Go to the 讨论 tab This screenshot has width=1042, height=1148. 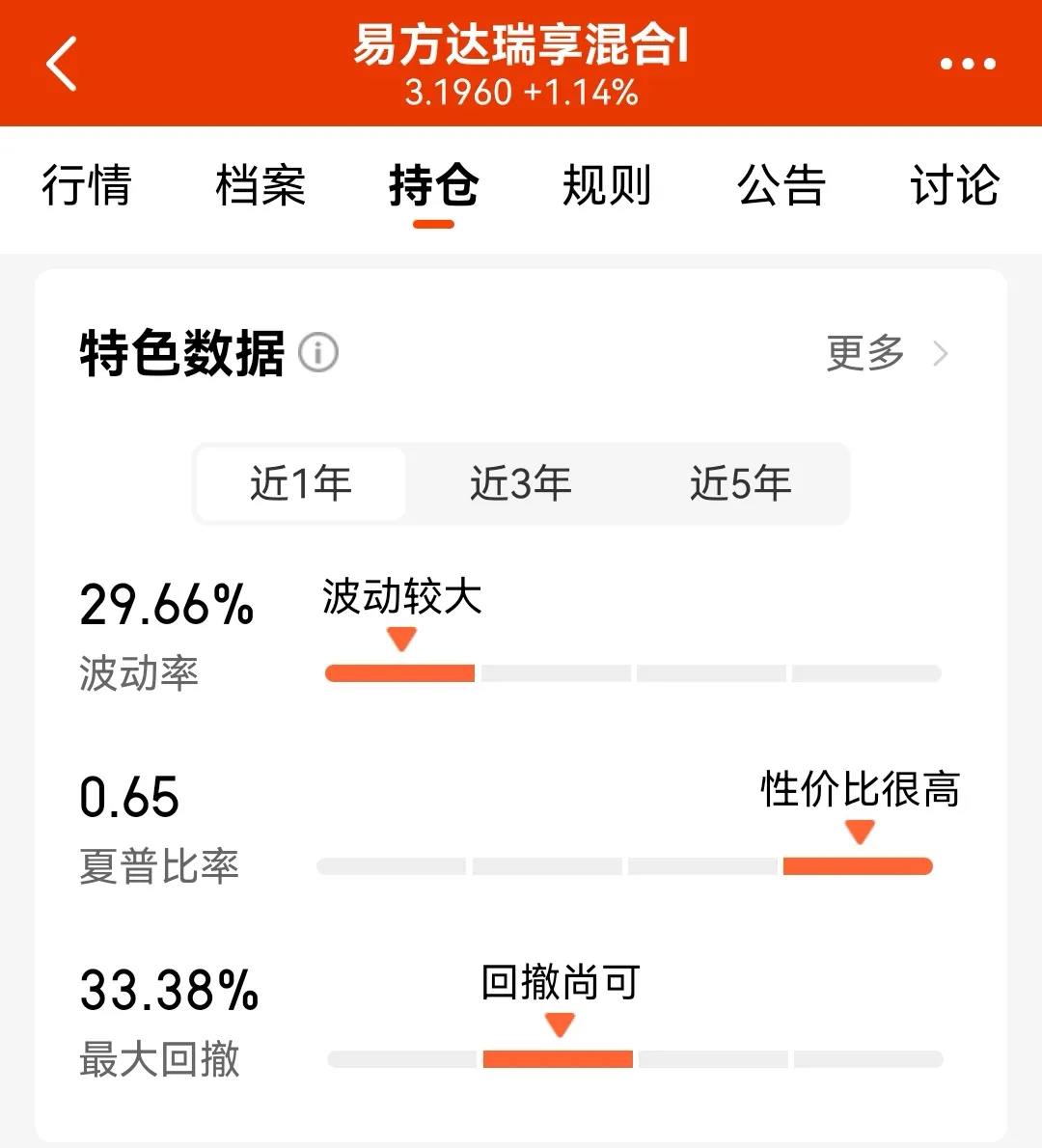(954, 185)
